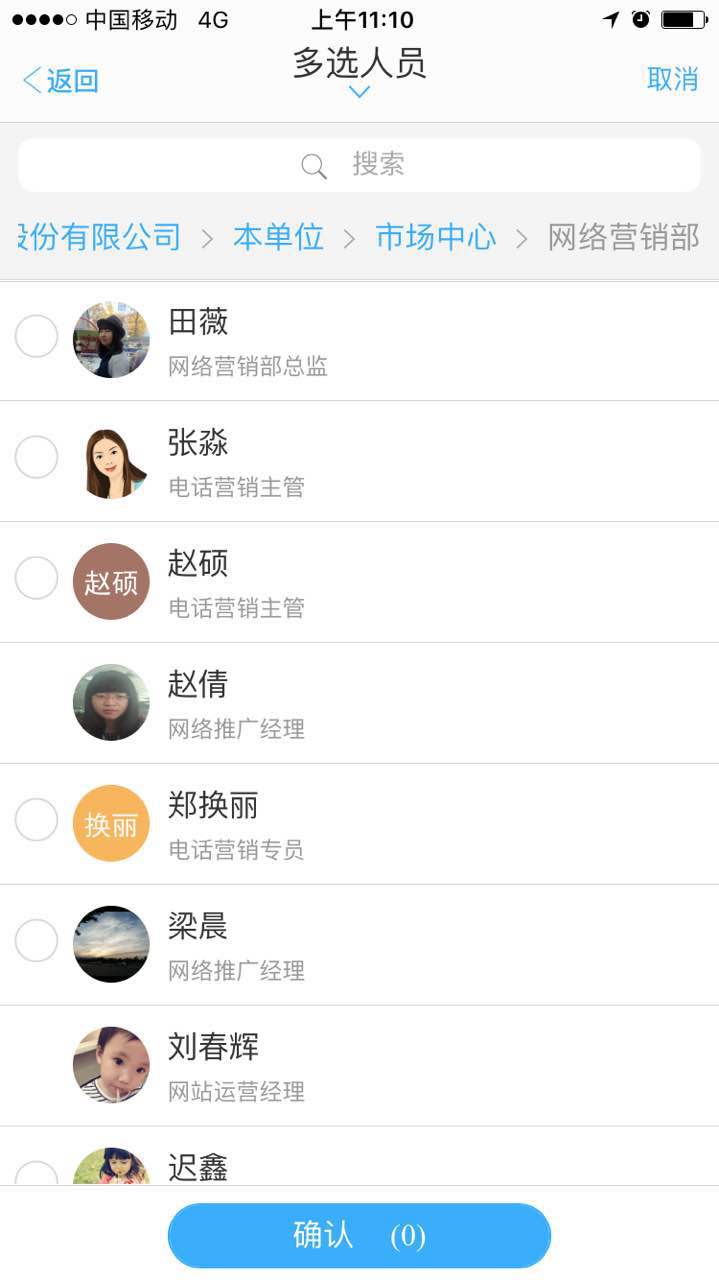Screen dimensions: 719x1280
Task: Tick the checkbox for 郑换丽
Action: [36, 820]
